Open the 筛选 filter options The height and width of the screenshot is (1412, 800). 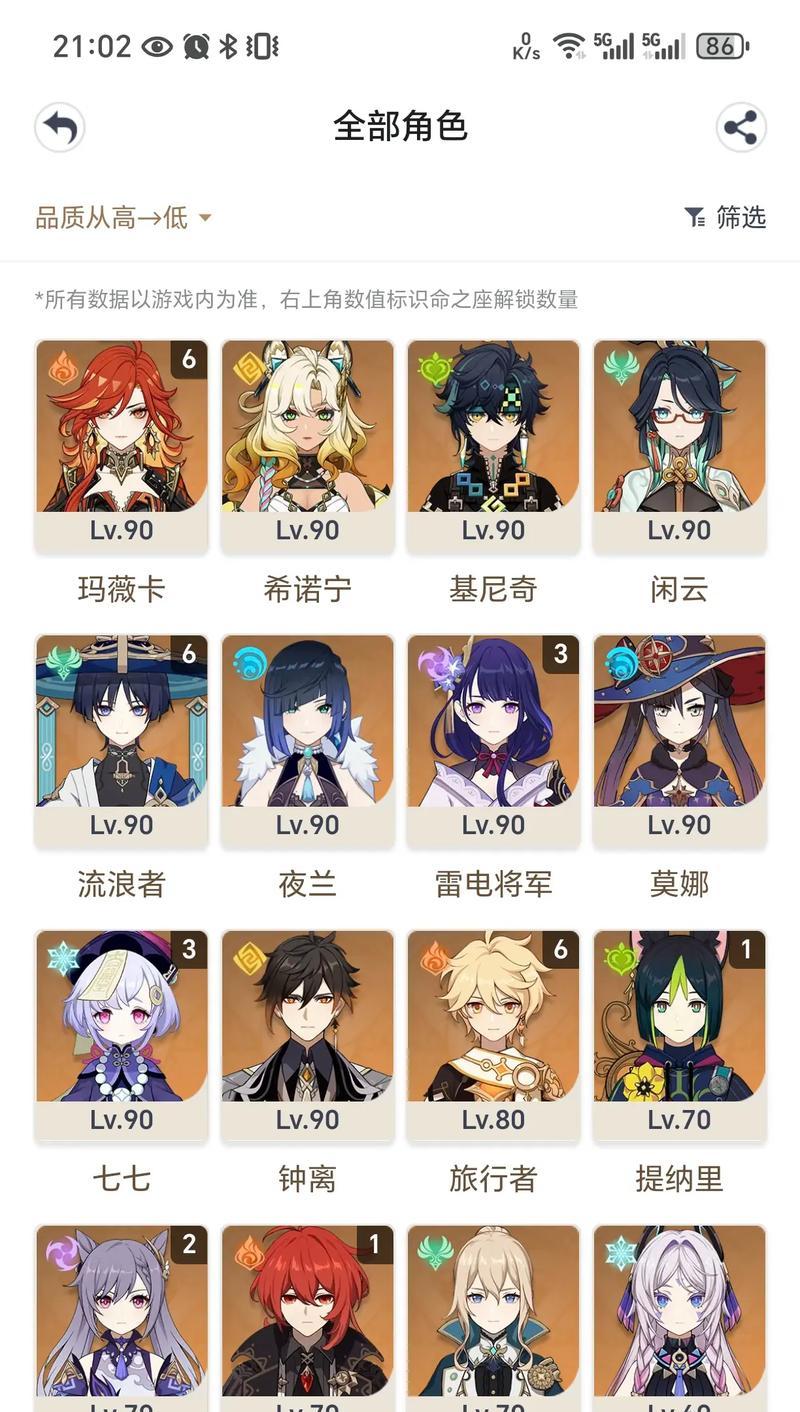pyautogui.click(x=726, y=217)
